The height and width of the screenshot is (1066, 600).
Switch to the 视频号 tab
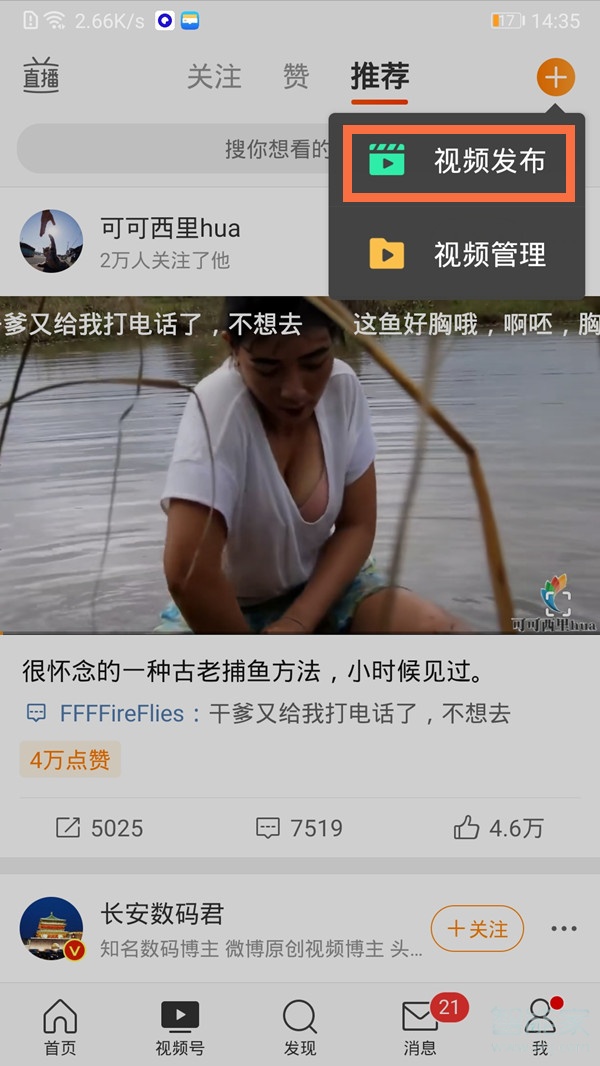(180, 1028)
